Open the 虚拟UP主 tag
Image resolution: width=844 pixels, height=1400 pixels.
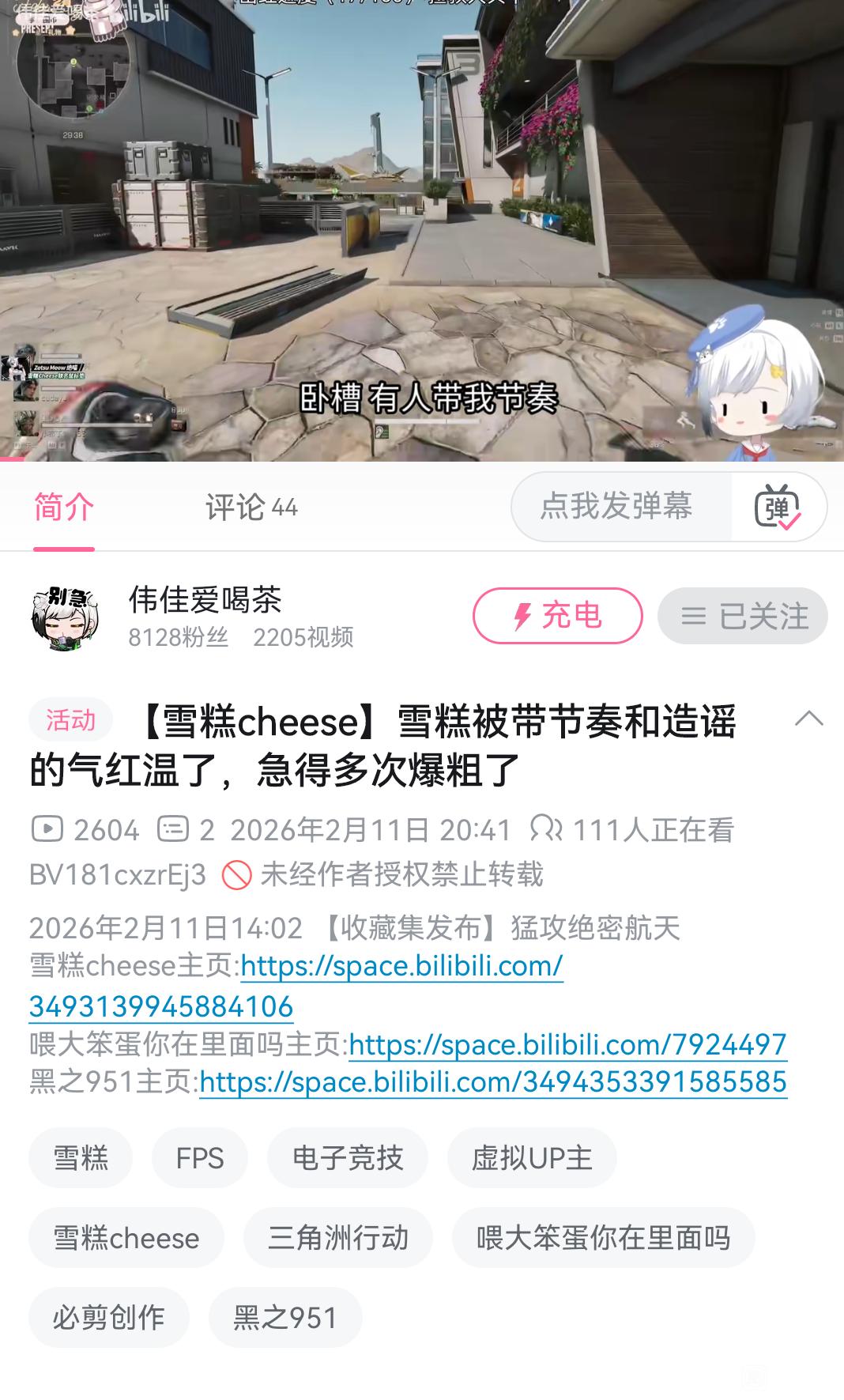tap(532, 1158)
